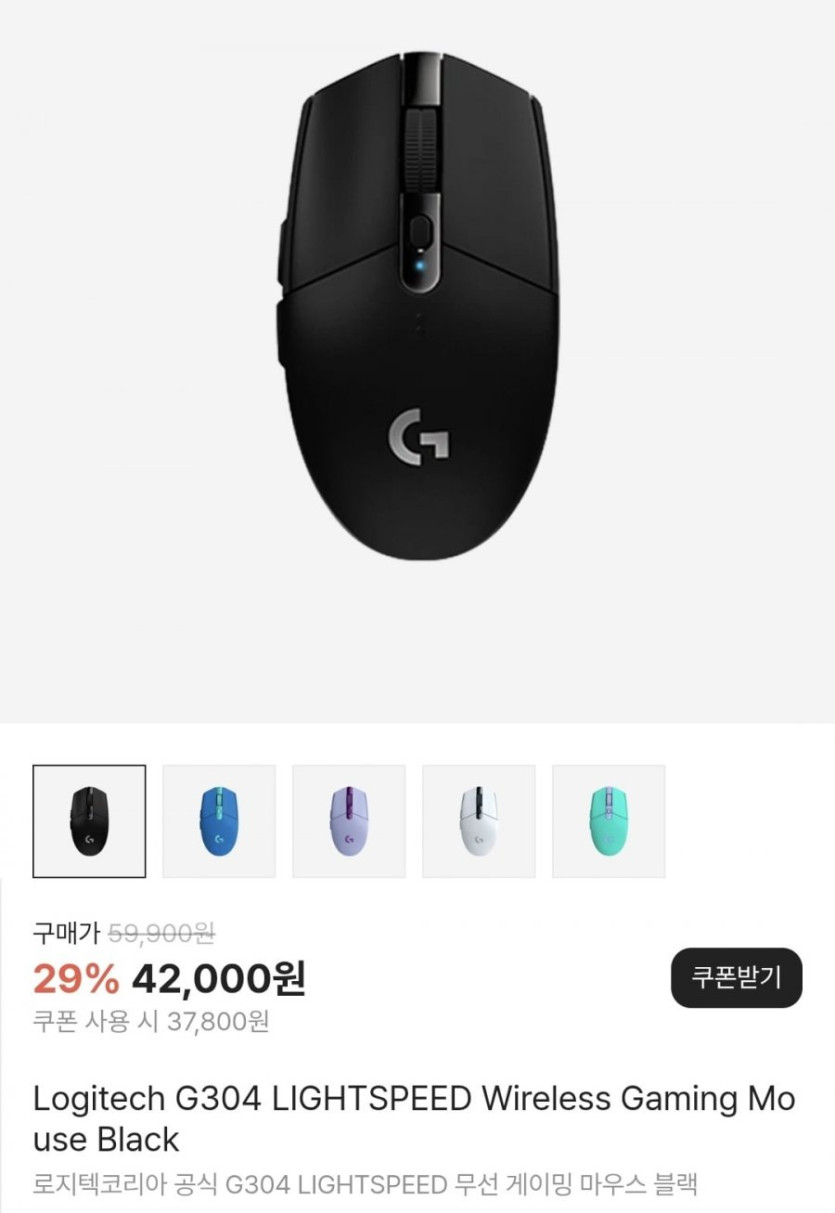This screenshot has width=835, height=1213.
Task: Select the white mouse color thumbnail
Action: [478, 819]
